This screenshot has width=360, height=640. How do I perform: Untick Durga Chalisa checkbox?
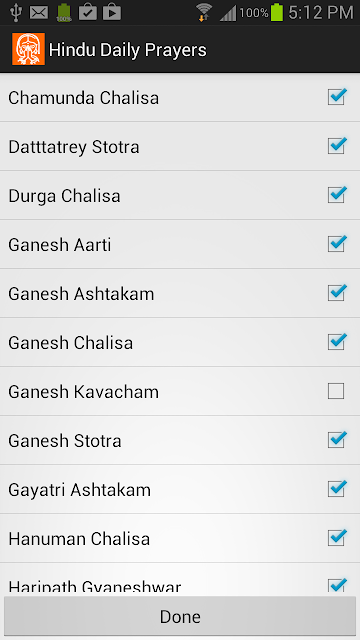[x=336, y=195]
